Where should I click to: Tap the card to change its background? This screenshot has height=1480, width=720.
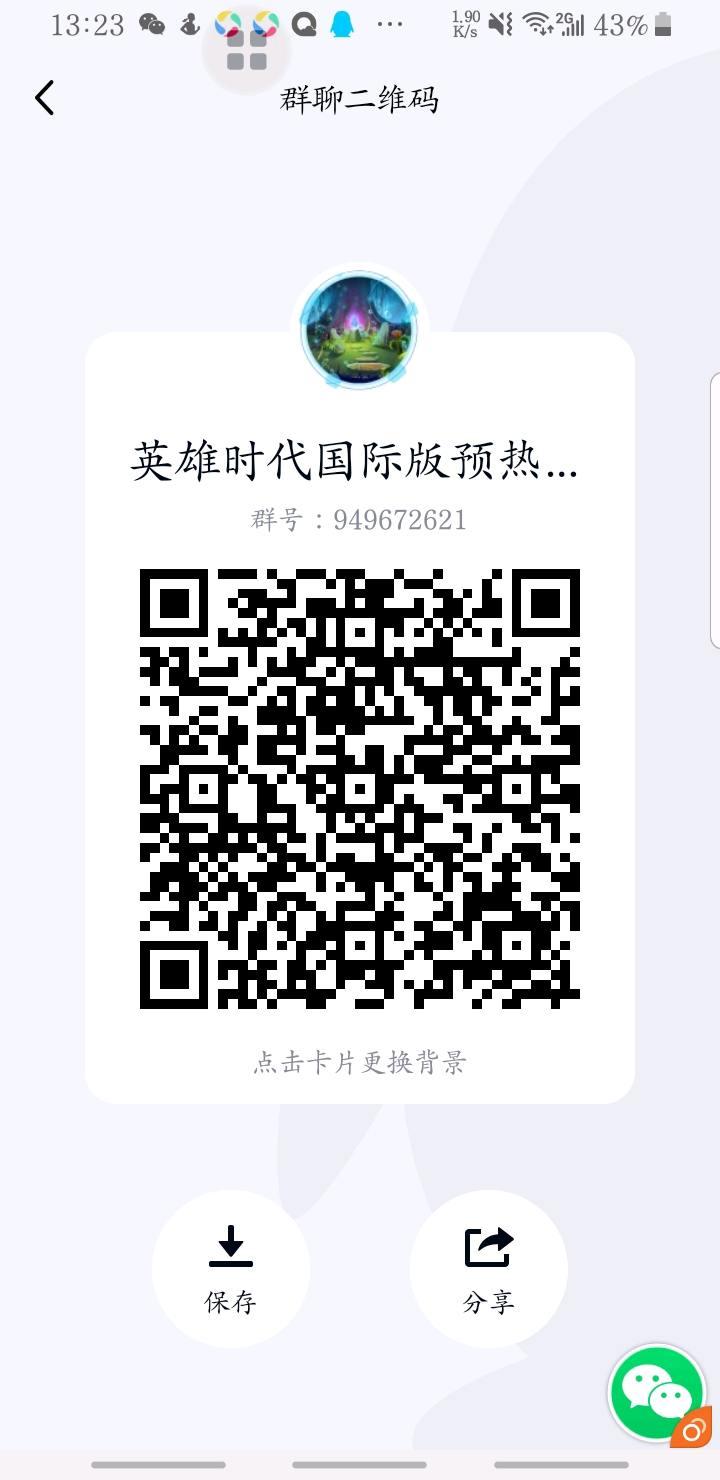[360, 1062]
